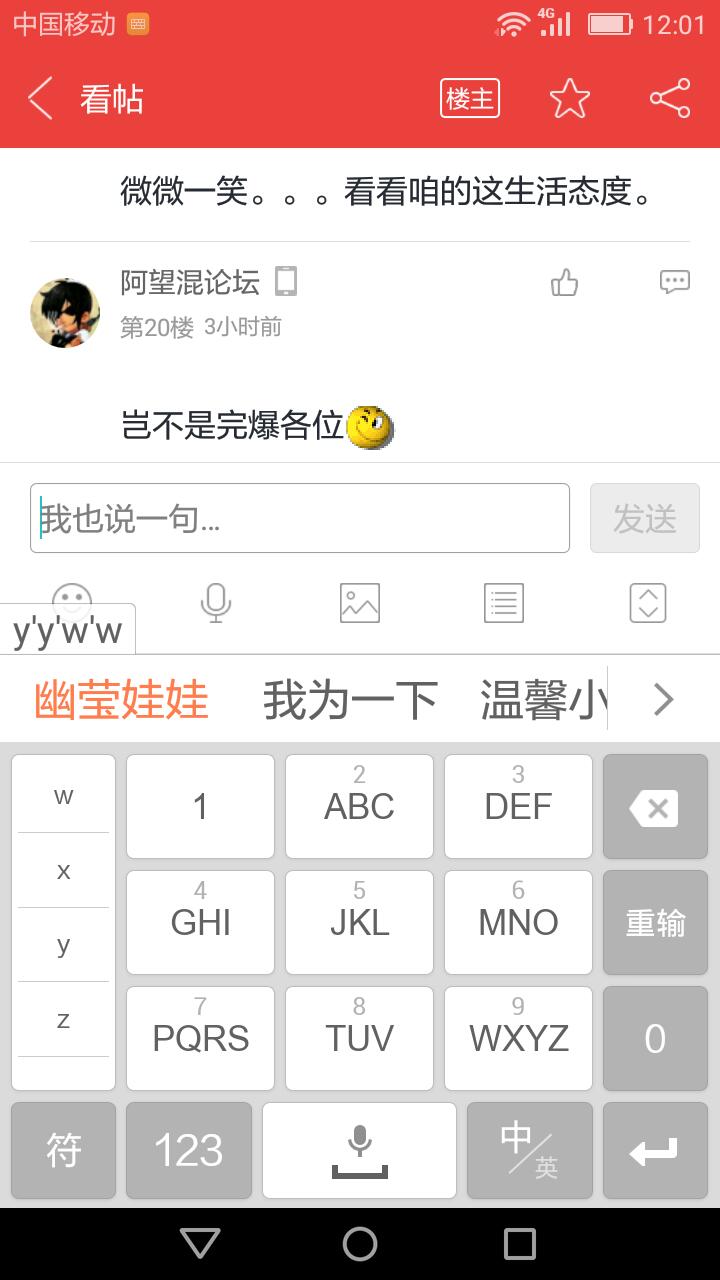Viewport: 720px width, 1280px height.
Task: Share this thread
Action: tap(670, 99)
